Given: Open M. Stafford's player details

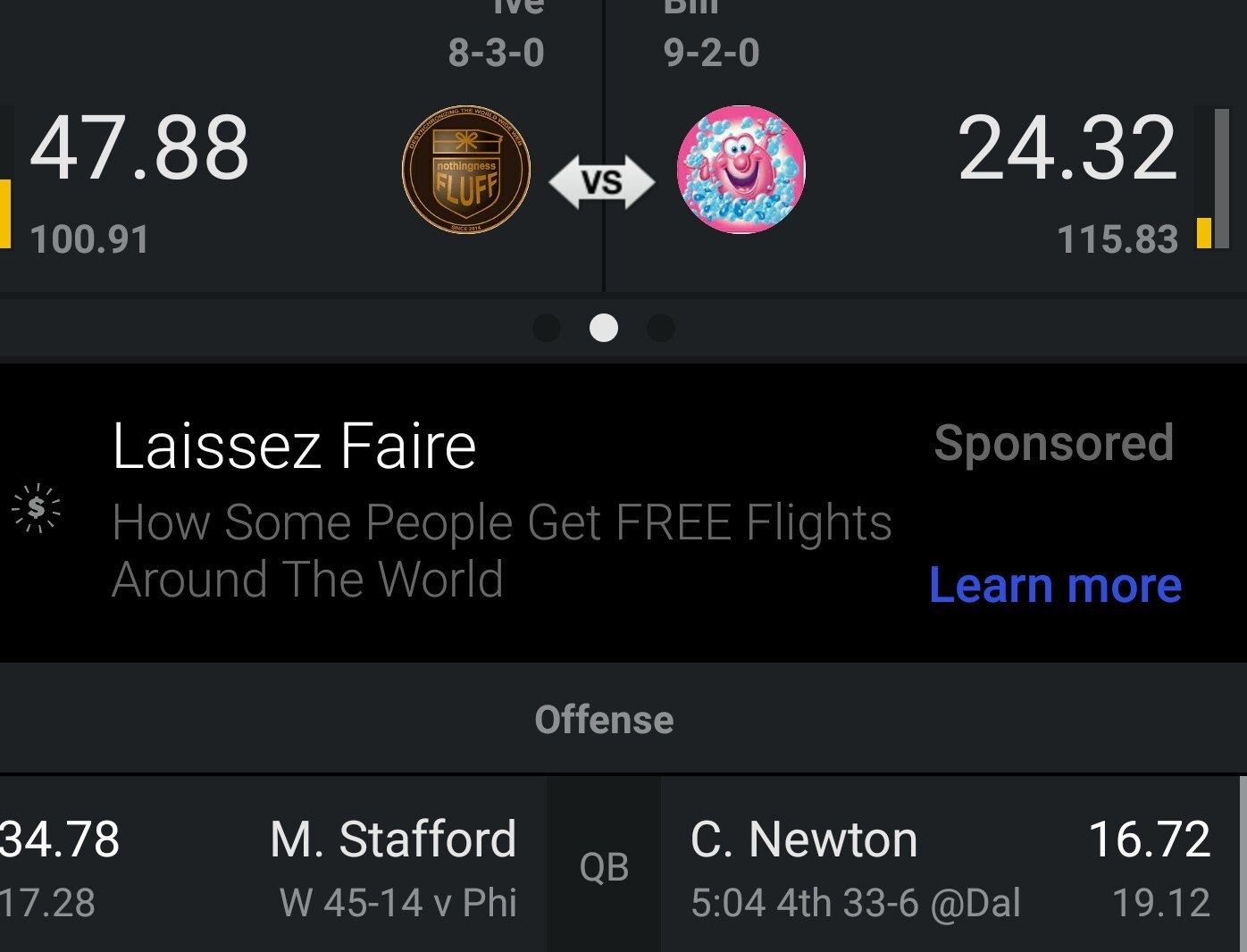Looking at the screenshot, I should pos(393,840).
